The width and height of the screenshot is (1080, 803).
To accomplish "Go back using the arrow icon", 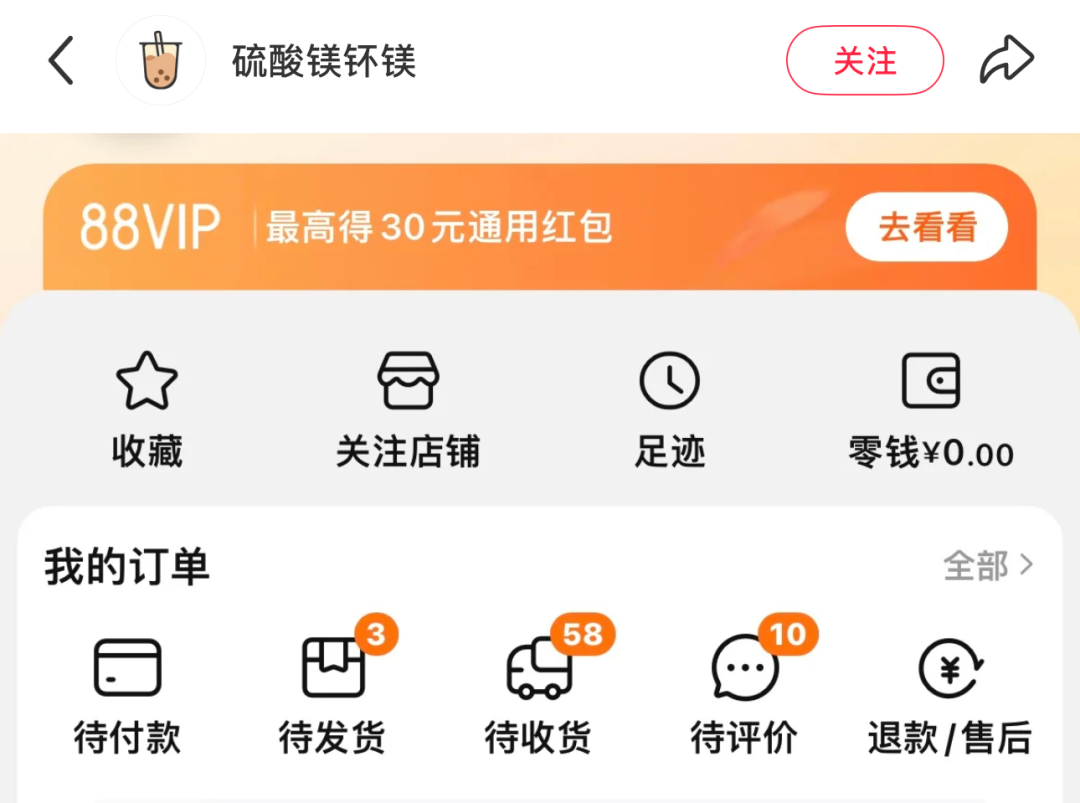I will coord(62,61).
